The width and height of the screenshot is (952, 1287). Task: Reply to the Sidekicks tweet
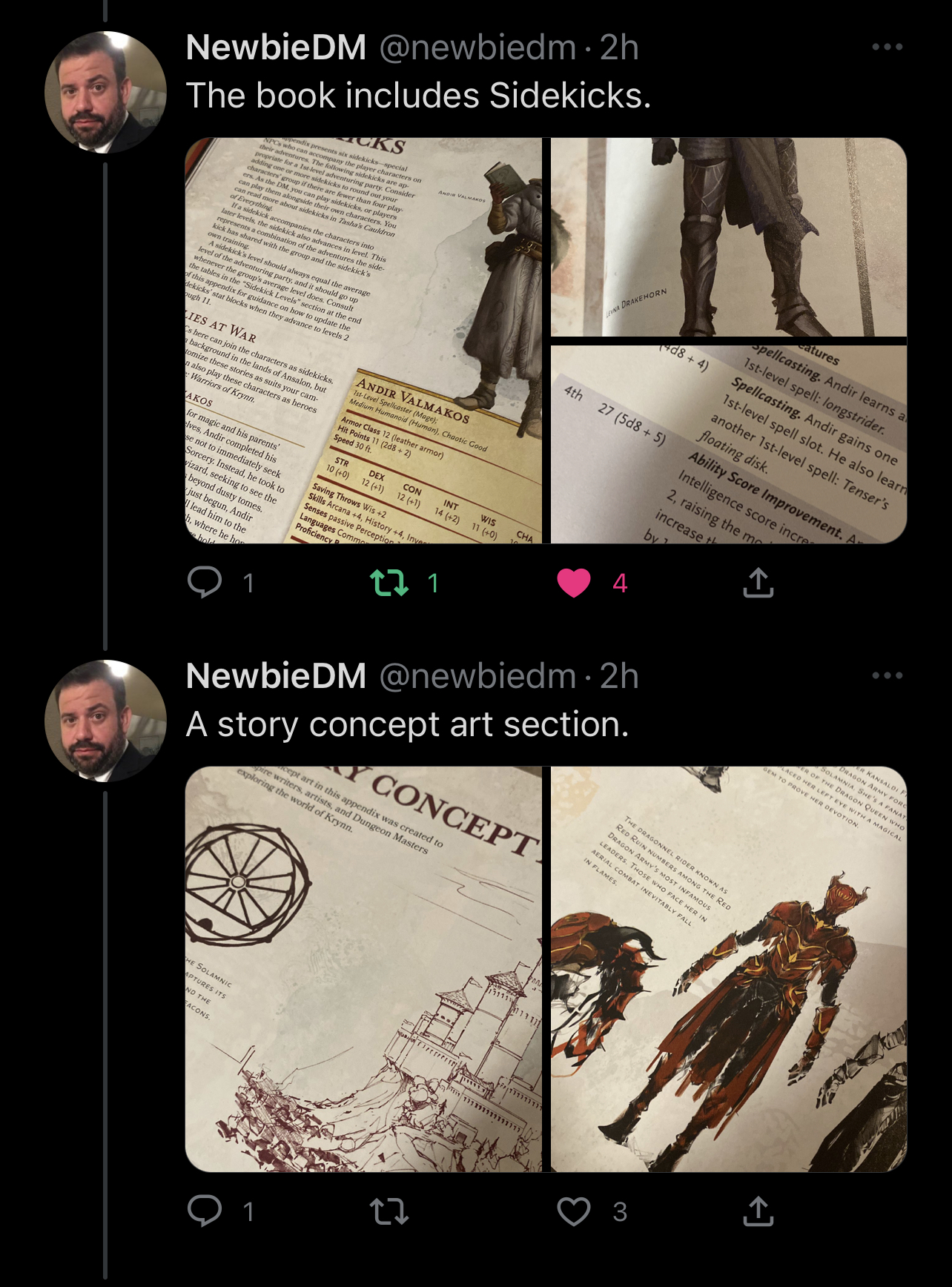point(205,582)
